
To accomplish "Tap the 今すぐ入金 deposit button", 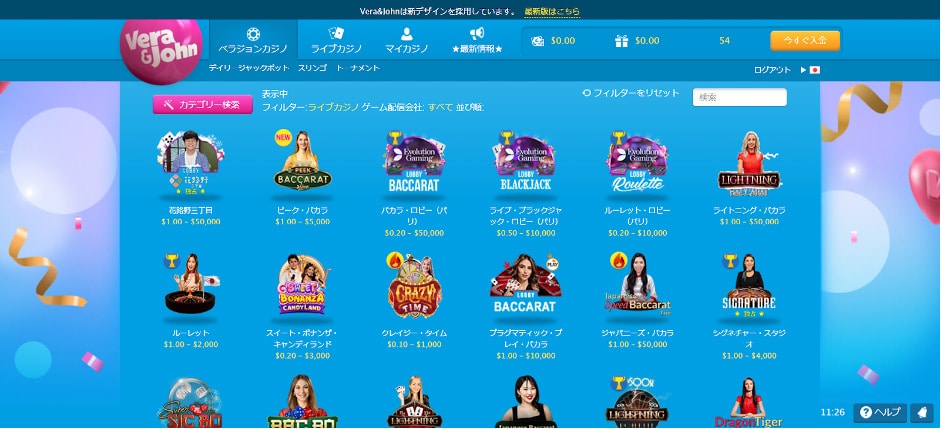I will (x=804, y=41).
